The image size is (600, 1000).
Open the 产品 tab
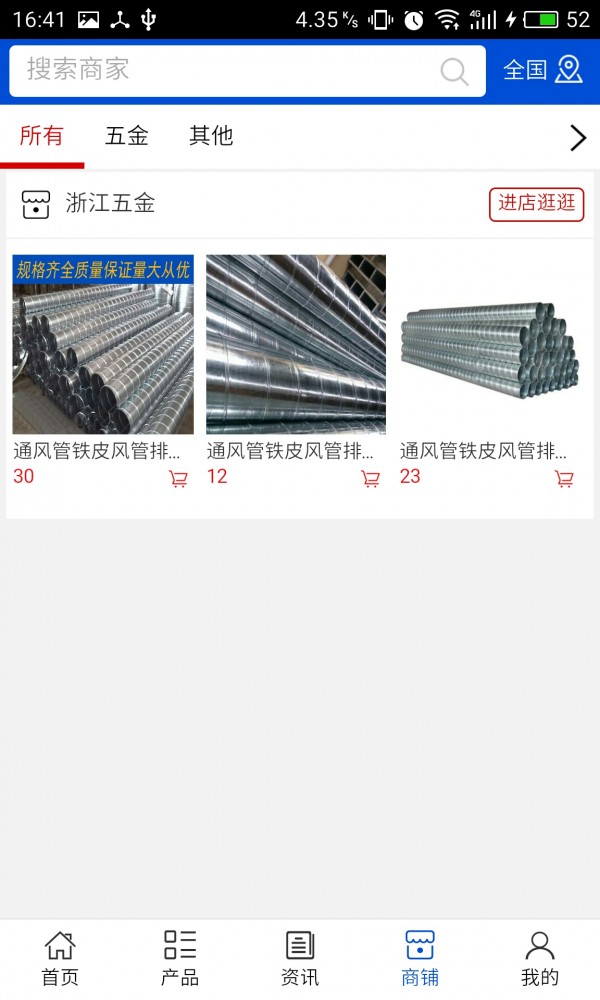tap(180, 958)
